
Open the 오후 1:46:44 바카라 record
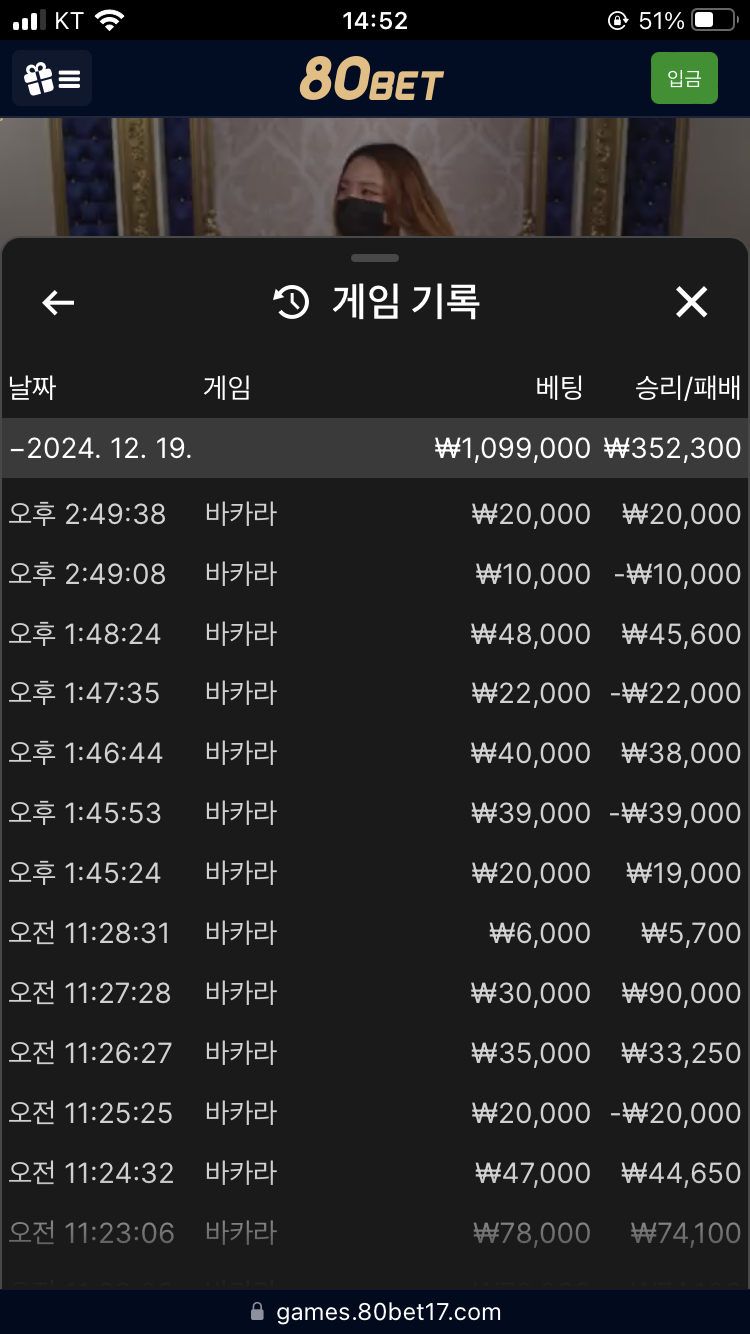pos(375,753)
